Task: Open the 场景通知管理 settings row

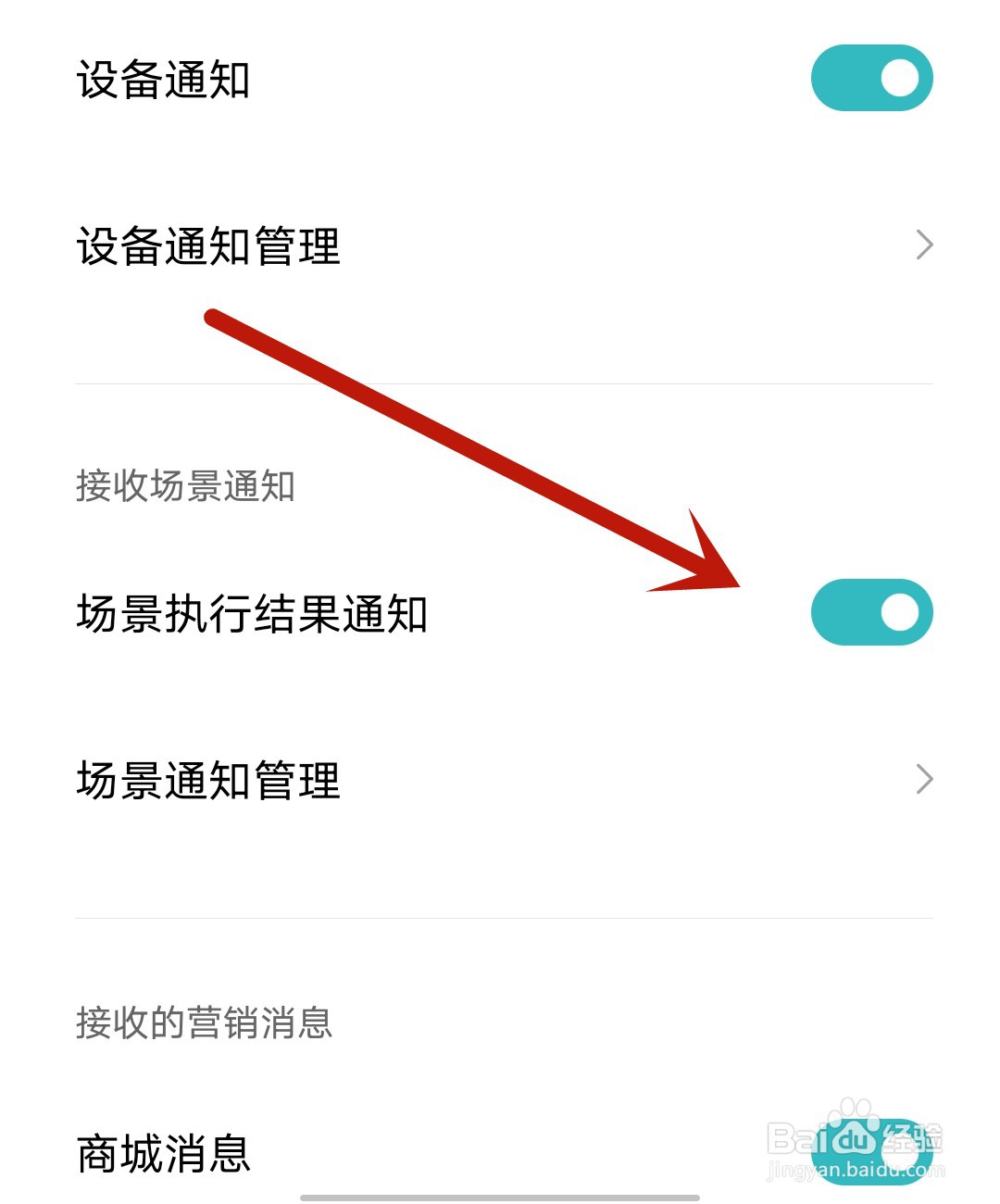Action: [208, 780]
